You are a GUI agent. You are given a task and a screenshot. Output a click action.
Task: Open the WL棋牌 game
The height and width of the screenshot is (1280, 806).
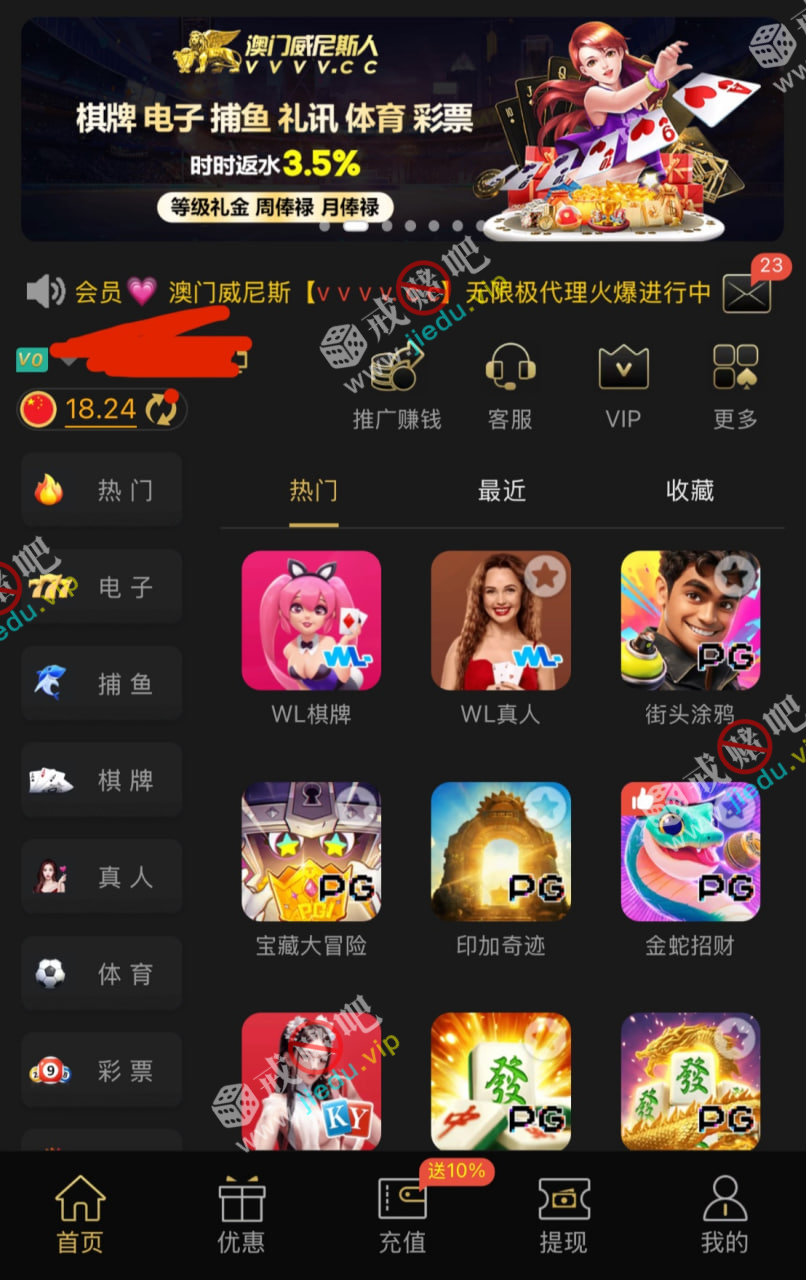(x=311, y=621)
